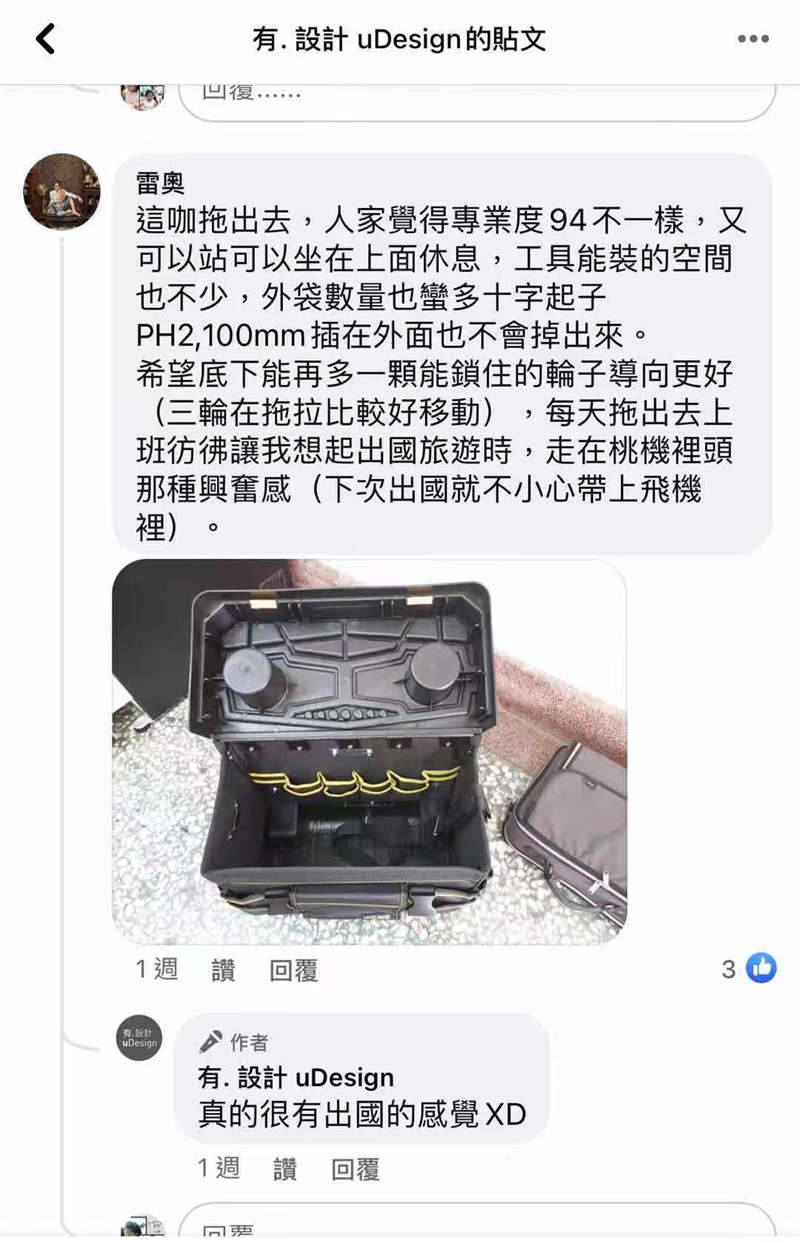This screenshot has width=800, height=1241.
Task: Open 雷奧's name link
Action: coord(161,182)
